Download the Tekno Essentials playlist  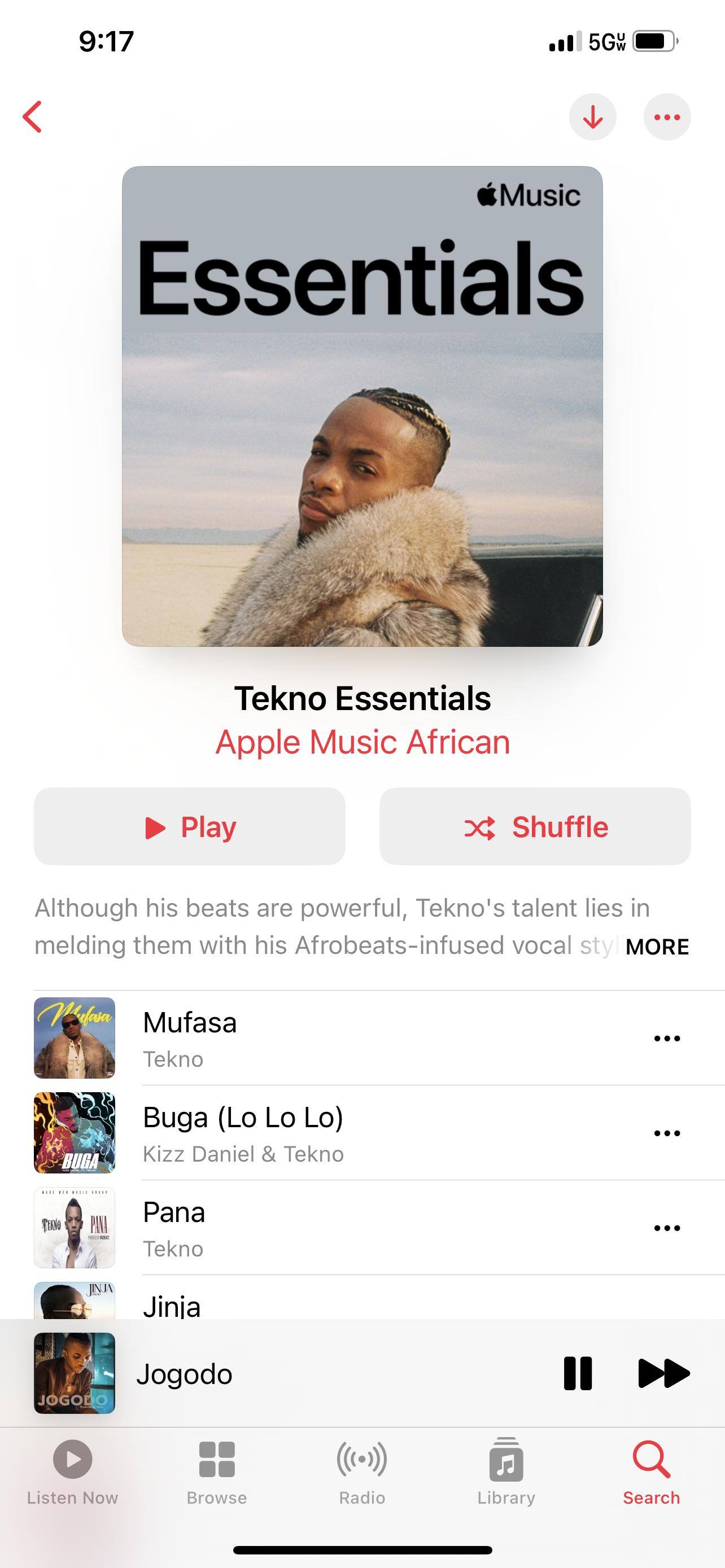[x=592, y=117]
